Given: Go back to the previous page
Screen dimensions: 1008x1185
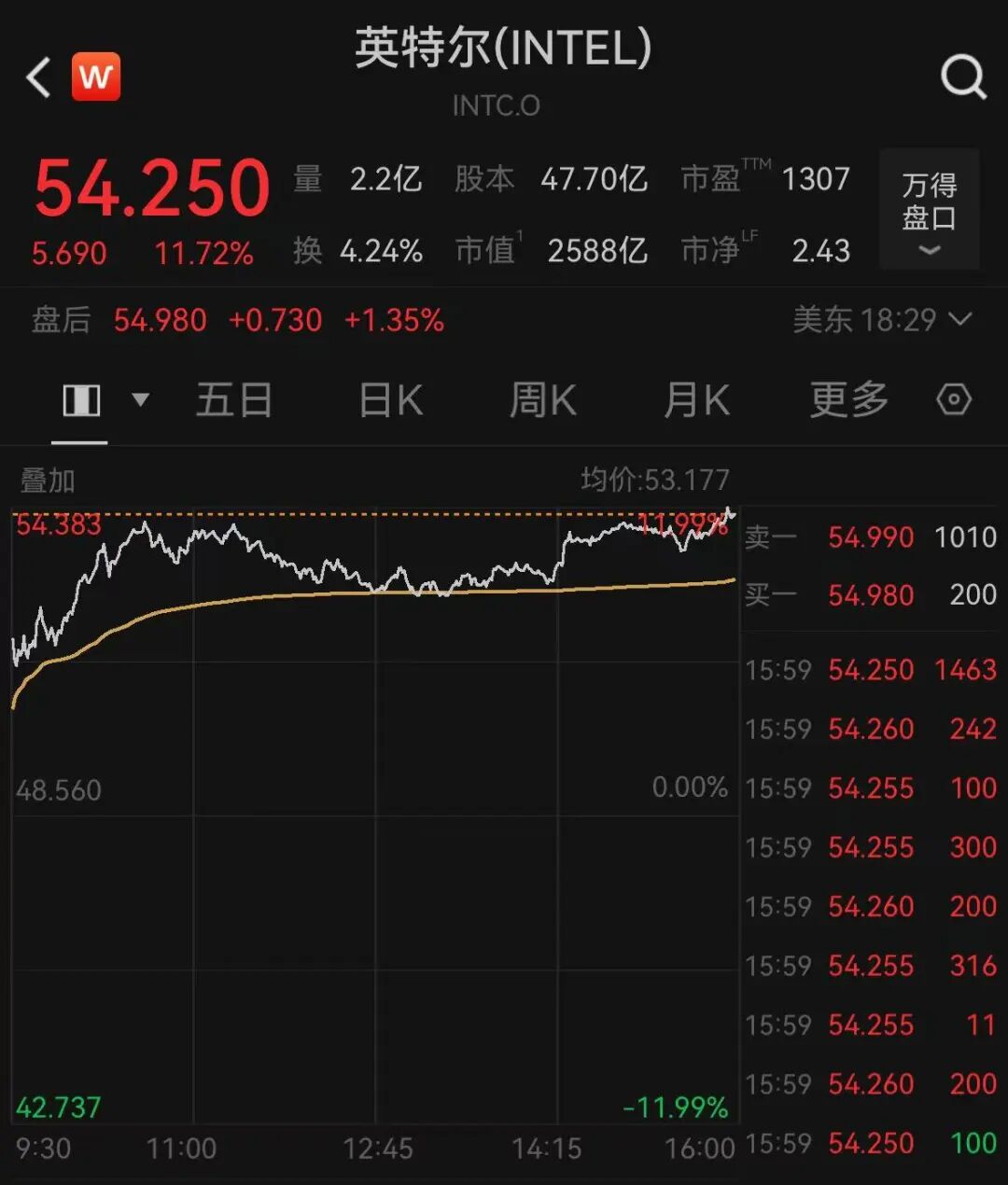Looking at the screenshot, I should click(x=38, y=77).
